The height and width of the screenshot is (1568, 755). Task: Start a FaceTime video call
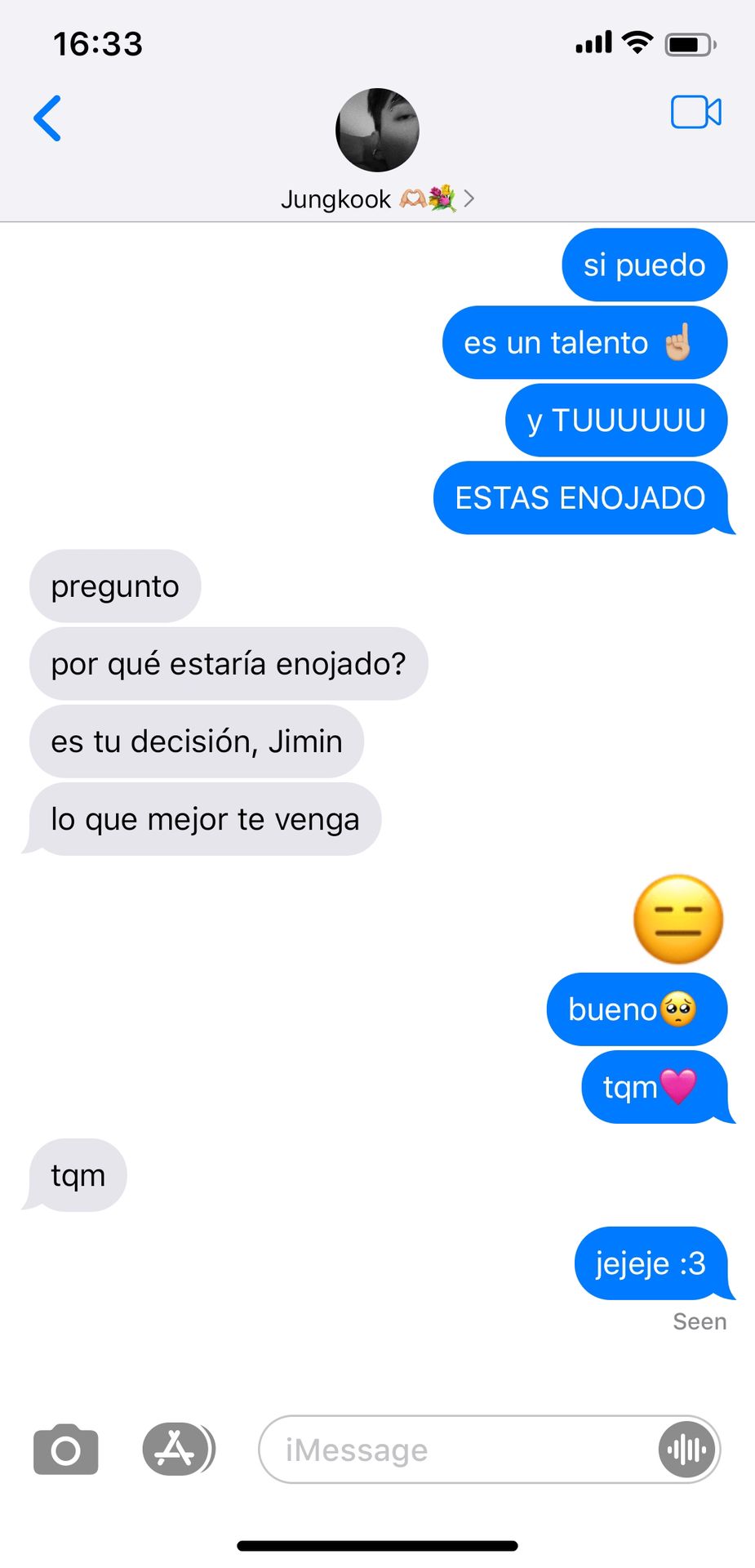[x=695, y=113]
